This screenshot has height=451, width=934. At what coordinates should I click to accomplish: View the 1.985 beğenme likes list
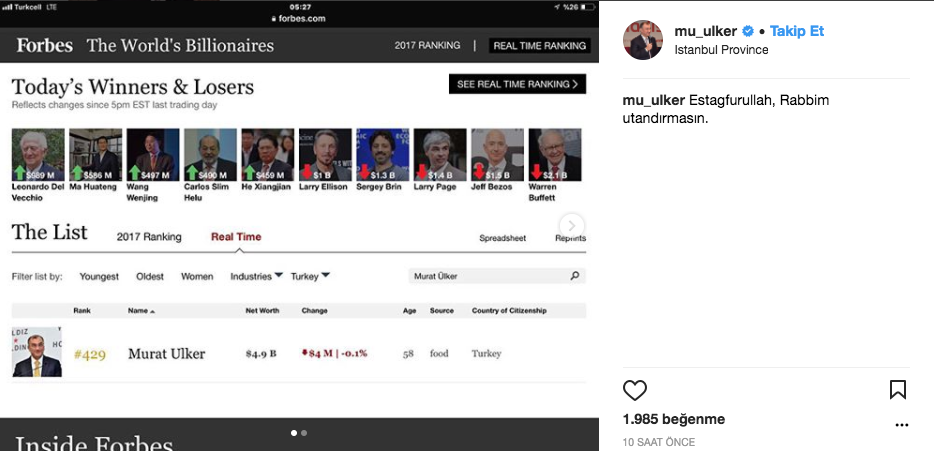click(673, 419)
